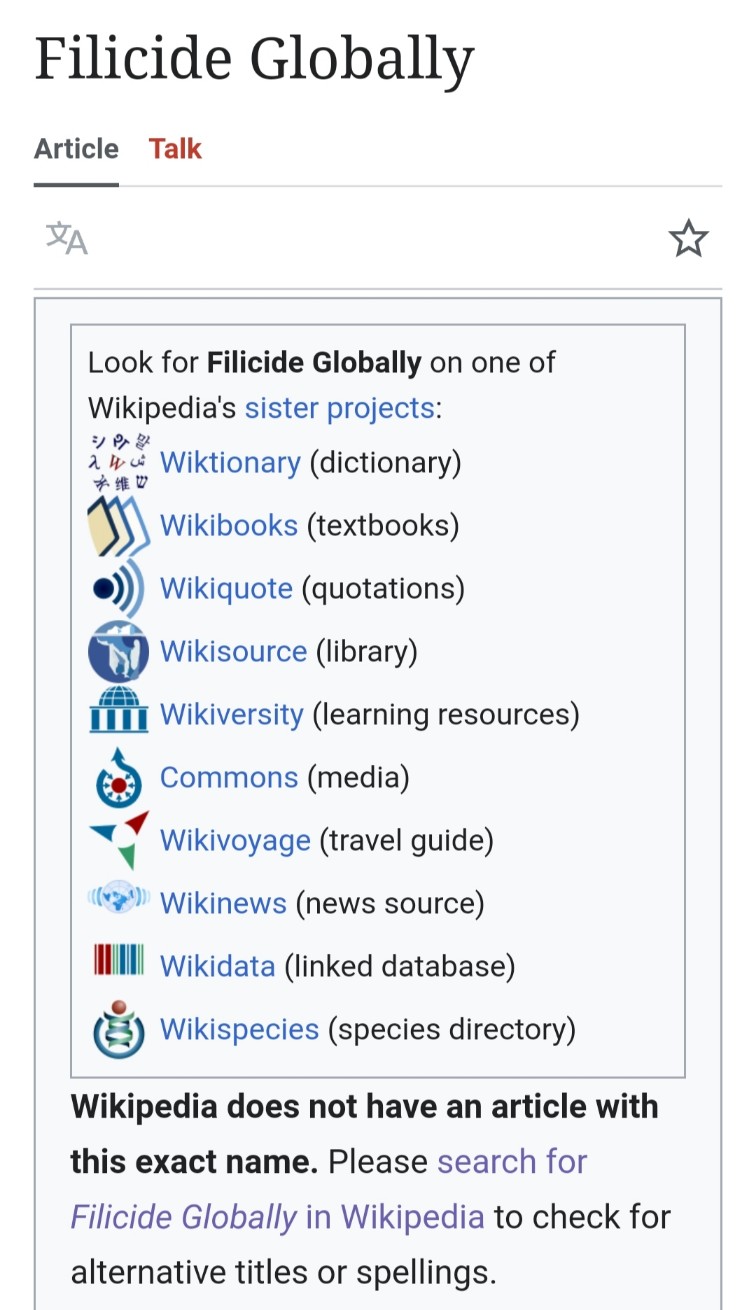
Task: Open Wiktionary dictionary link
Action: pyautogui.click(x=230, y=462)
